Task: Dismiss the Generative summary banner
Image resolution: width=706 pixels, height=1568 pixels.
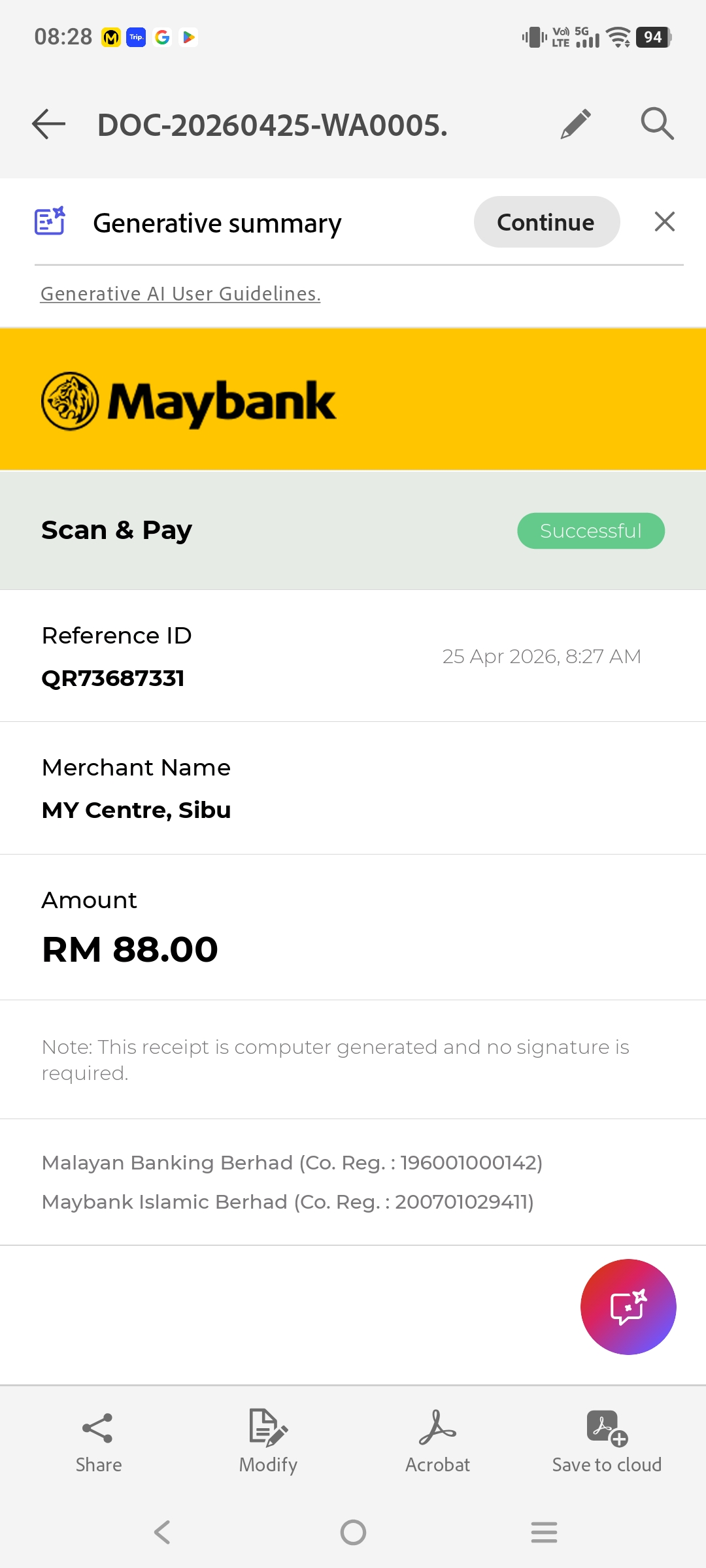Action: [x=664, y=222]
